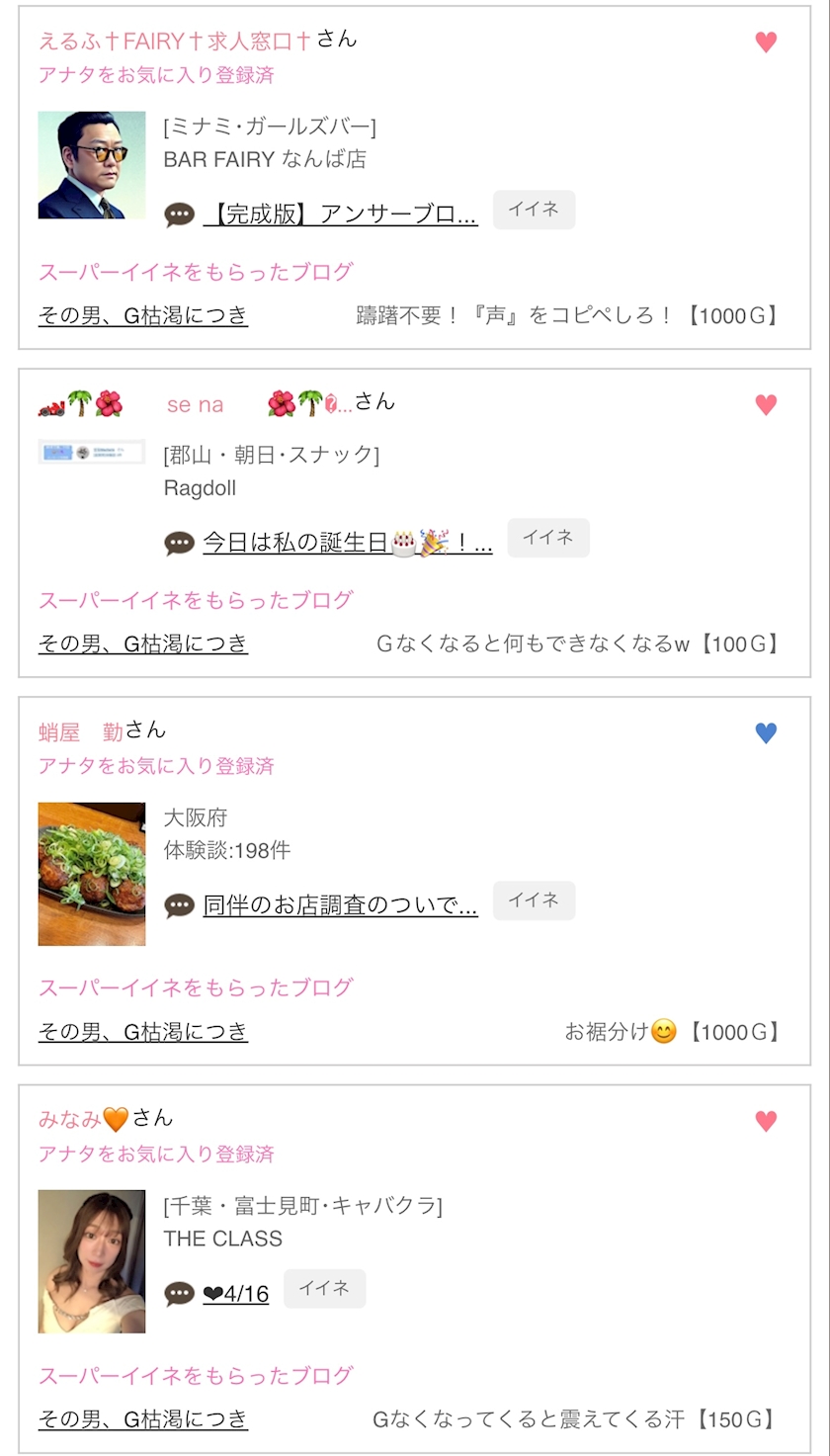Open 今日は私の誕生日 blog link
830x1456 pixels.
(347, 543)
